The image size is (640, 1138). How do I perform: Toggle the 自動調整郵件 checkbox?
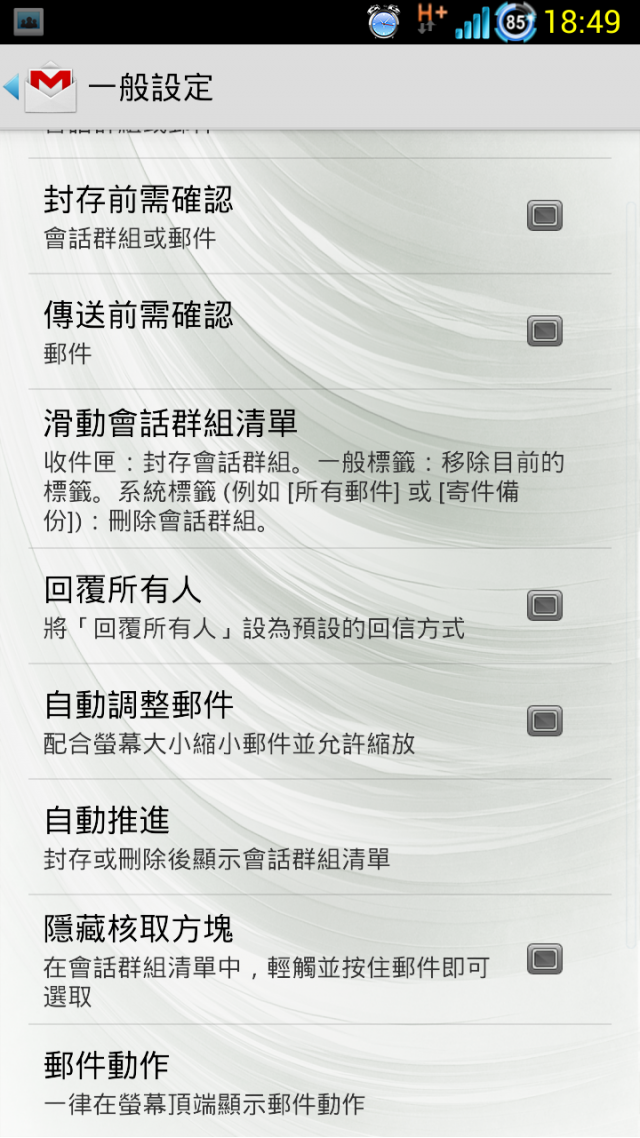545,721
